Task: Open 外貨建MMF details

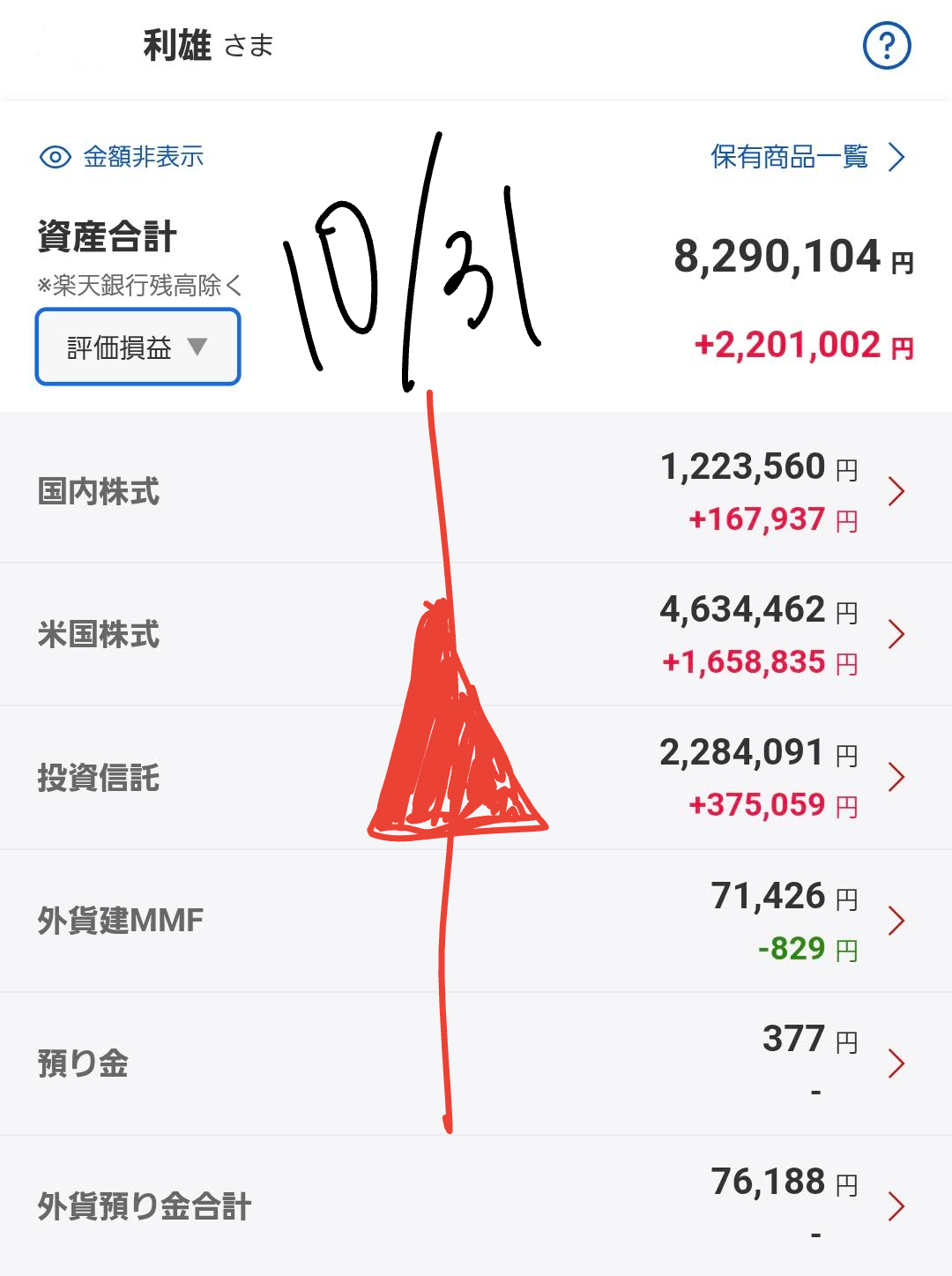Action: (x=476, y=921)
